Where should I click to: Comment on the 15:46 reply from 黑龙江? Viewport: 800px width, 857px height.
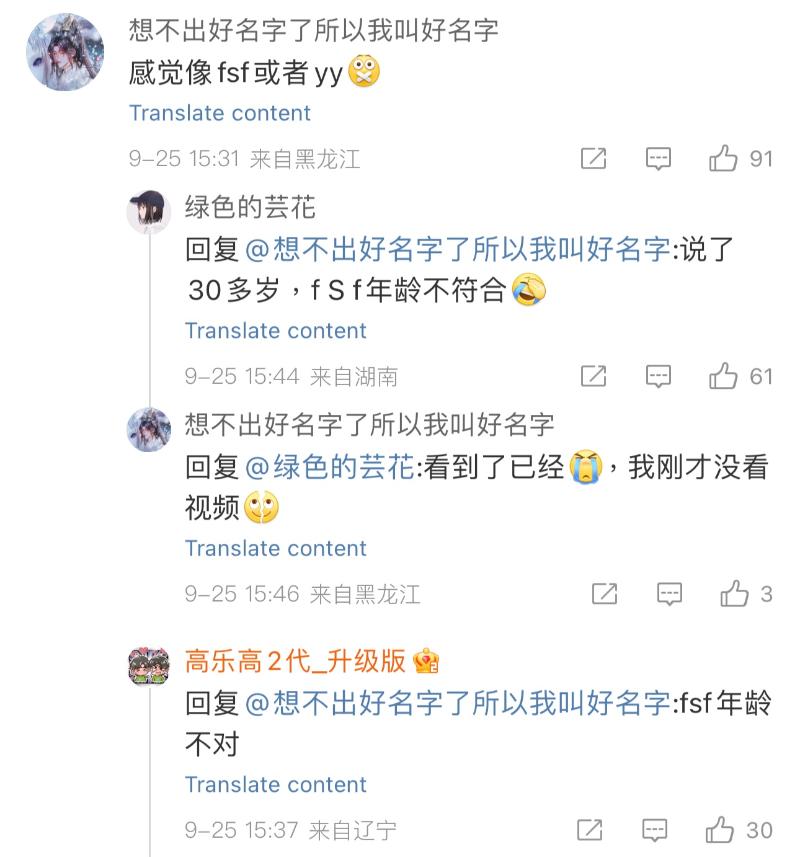coord(669,594)
